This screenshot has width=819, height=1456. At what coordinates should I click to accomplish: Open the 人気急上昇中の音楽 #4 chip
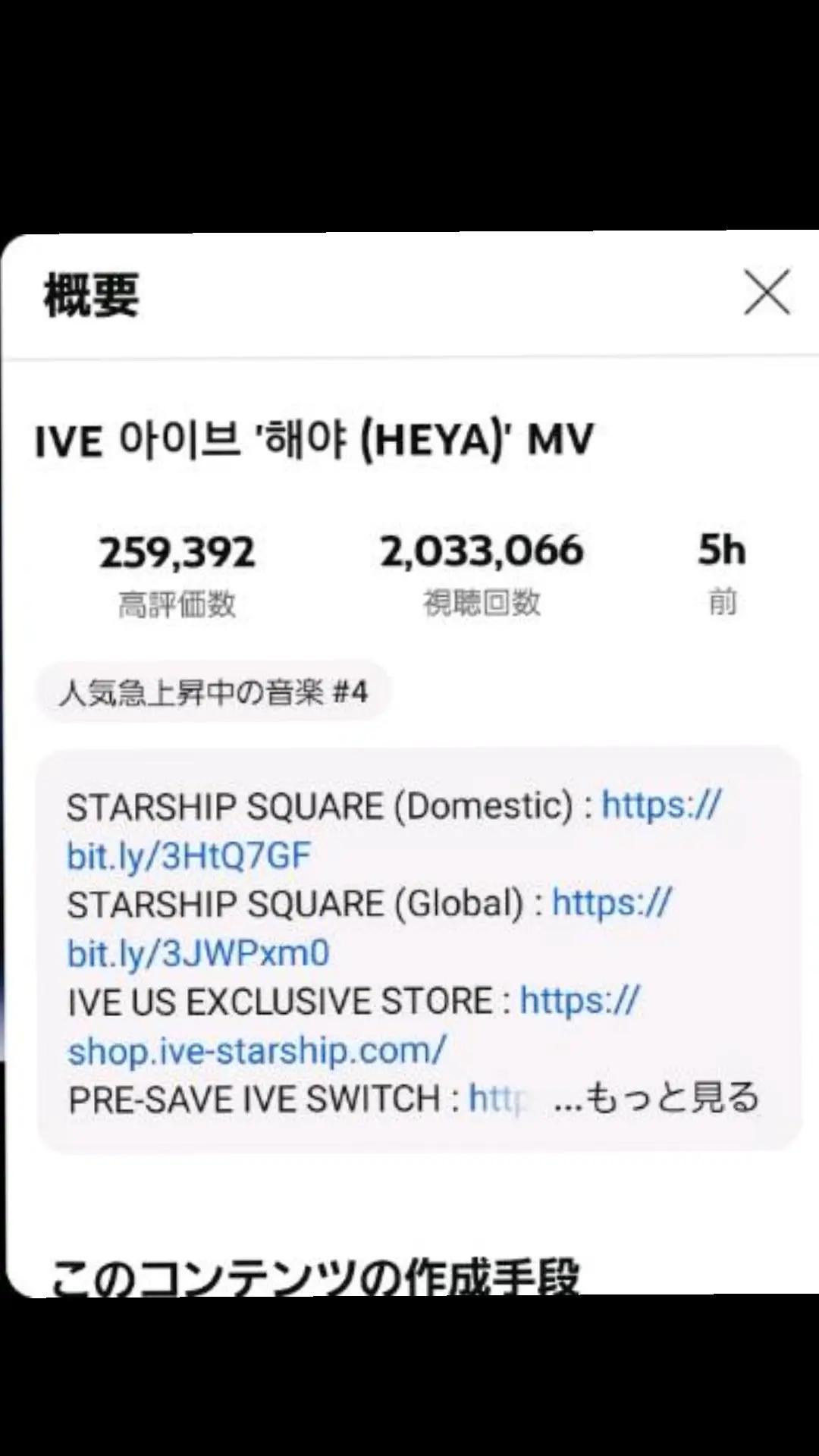click(x=213, y=692)
